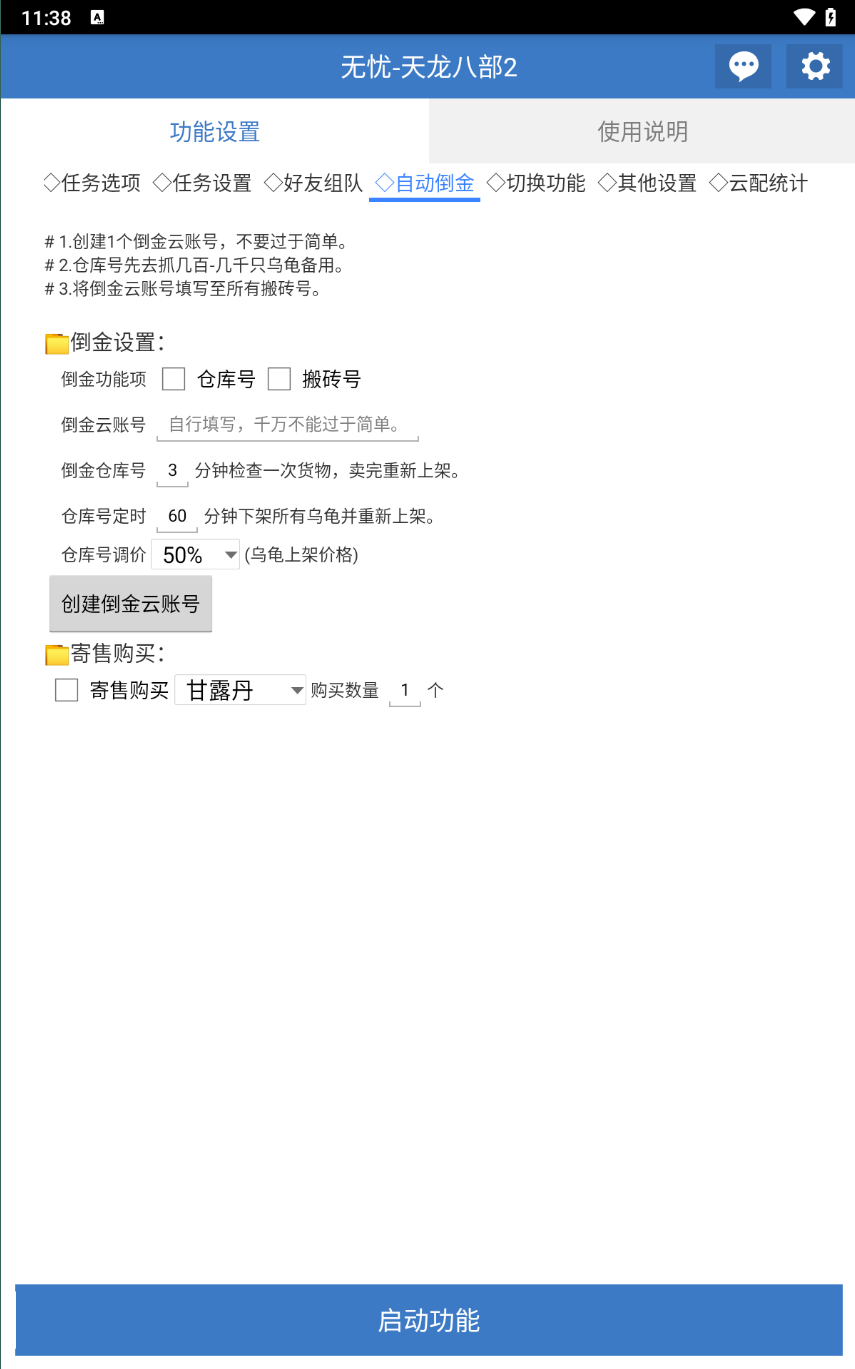Viewport: 855px width, 1369px height.
Task: Open the 其他设置 sub-tab
Action: (647, 183)
